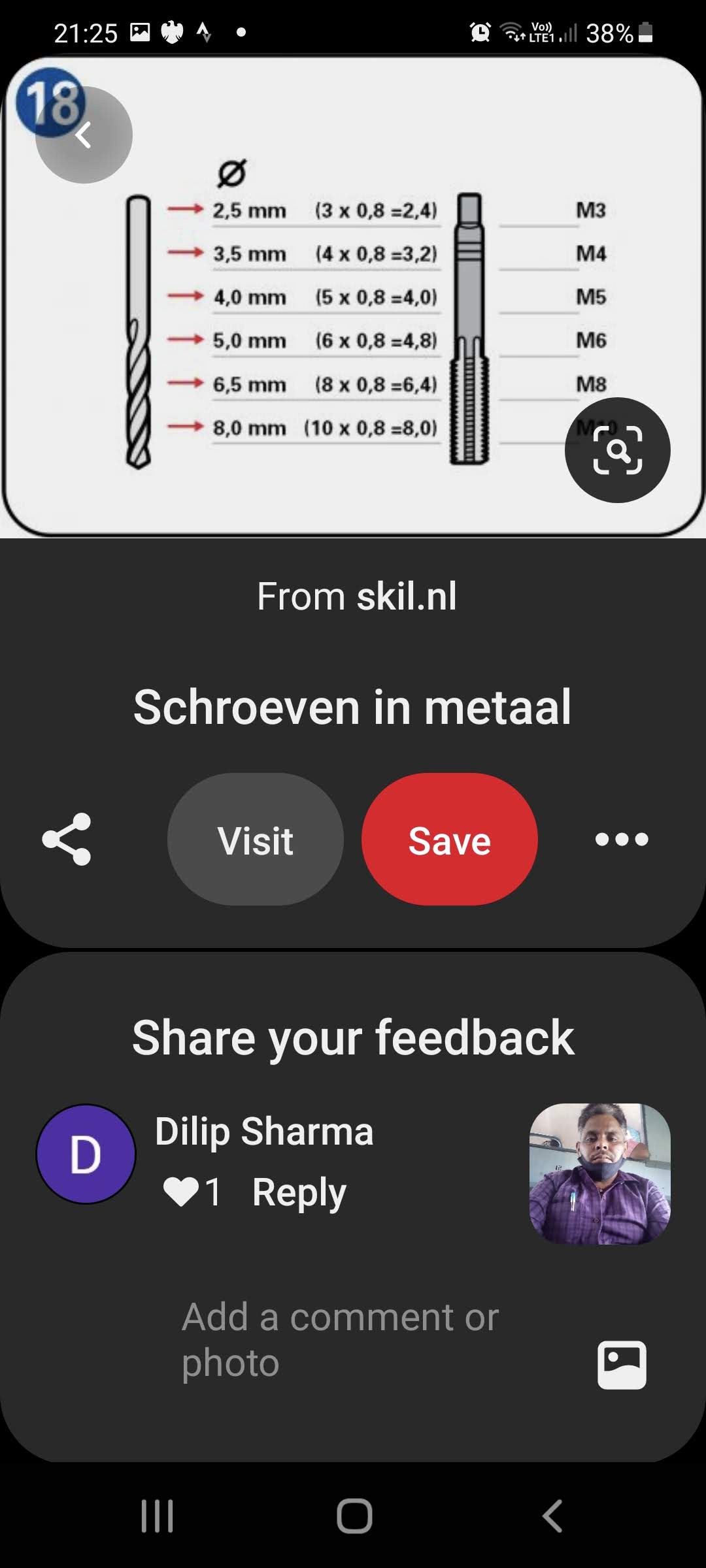Open recent apps from navigation bar

[158, 1516]
